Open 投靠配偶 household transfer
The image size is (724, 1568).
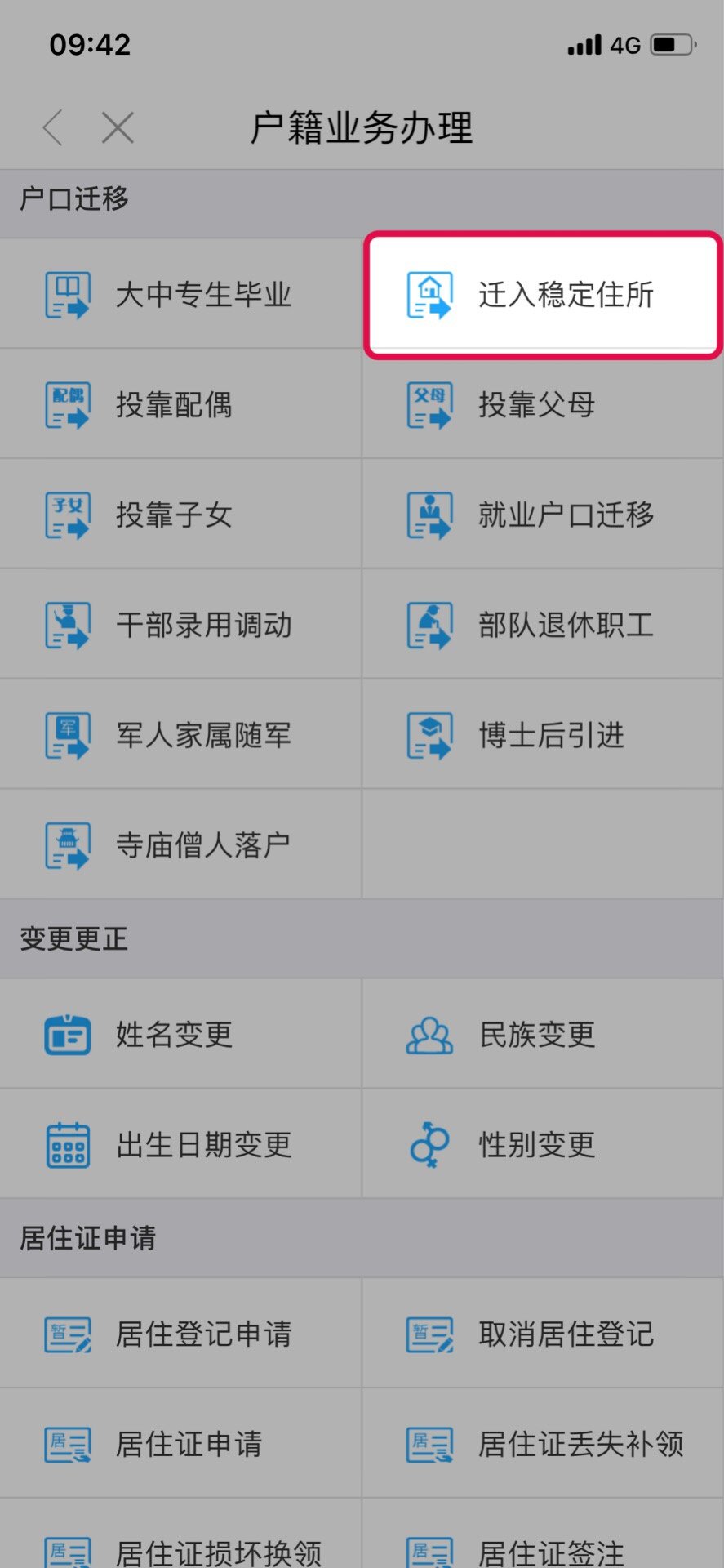tap(180, 404)
